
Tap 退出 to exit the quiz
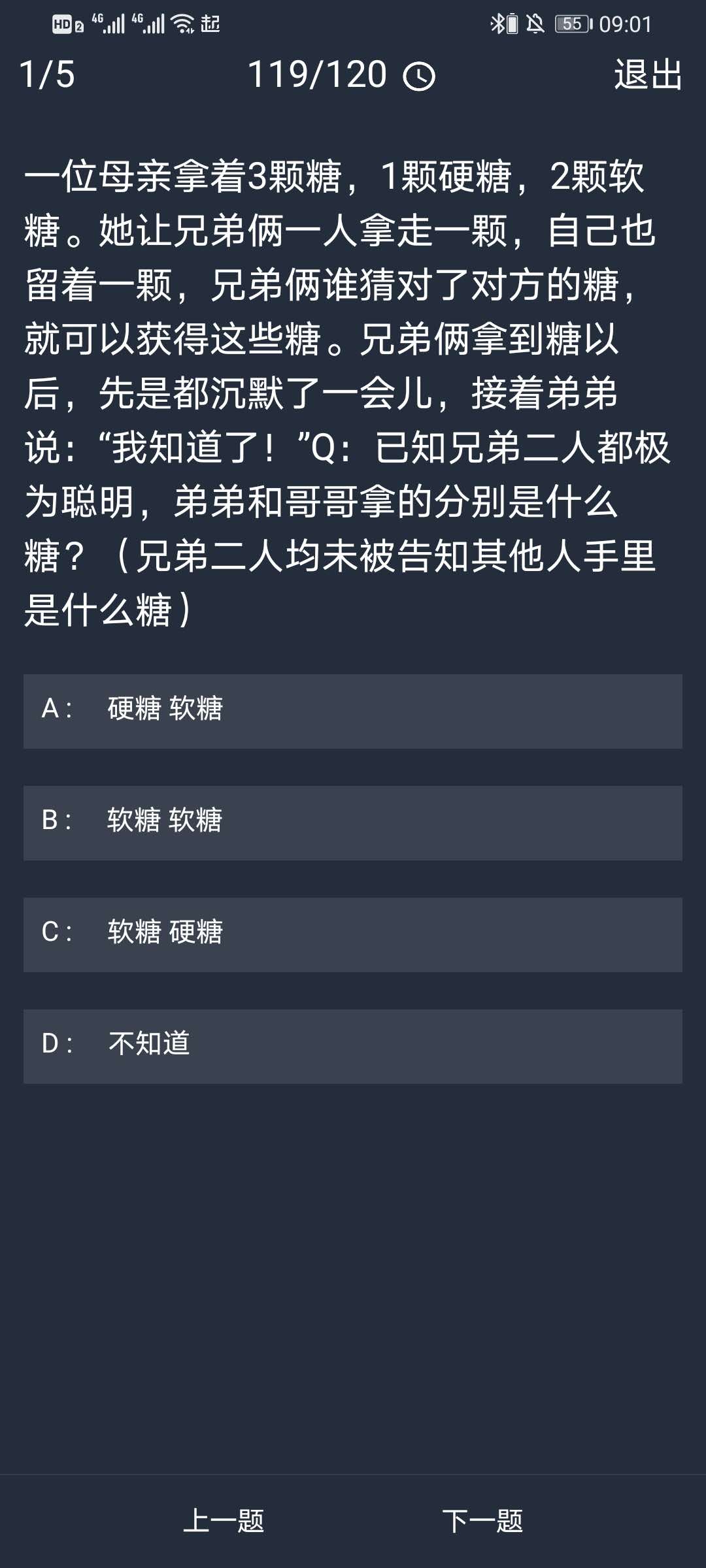[x=648, y=74]
